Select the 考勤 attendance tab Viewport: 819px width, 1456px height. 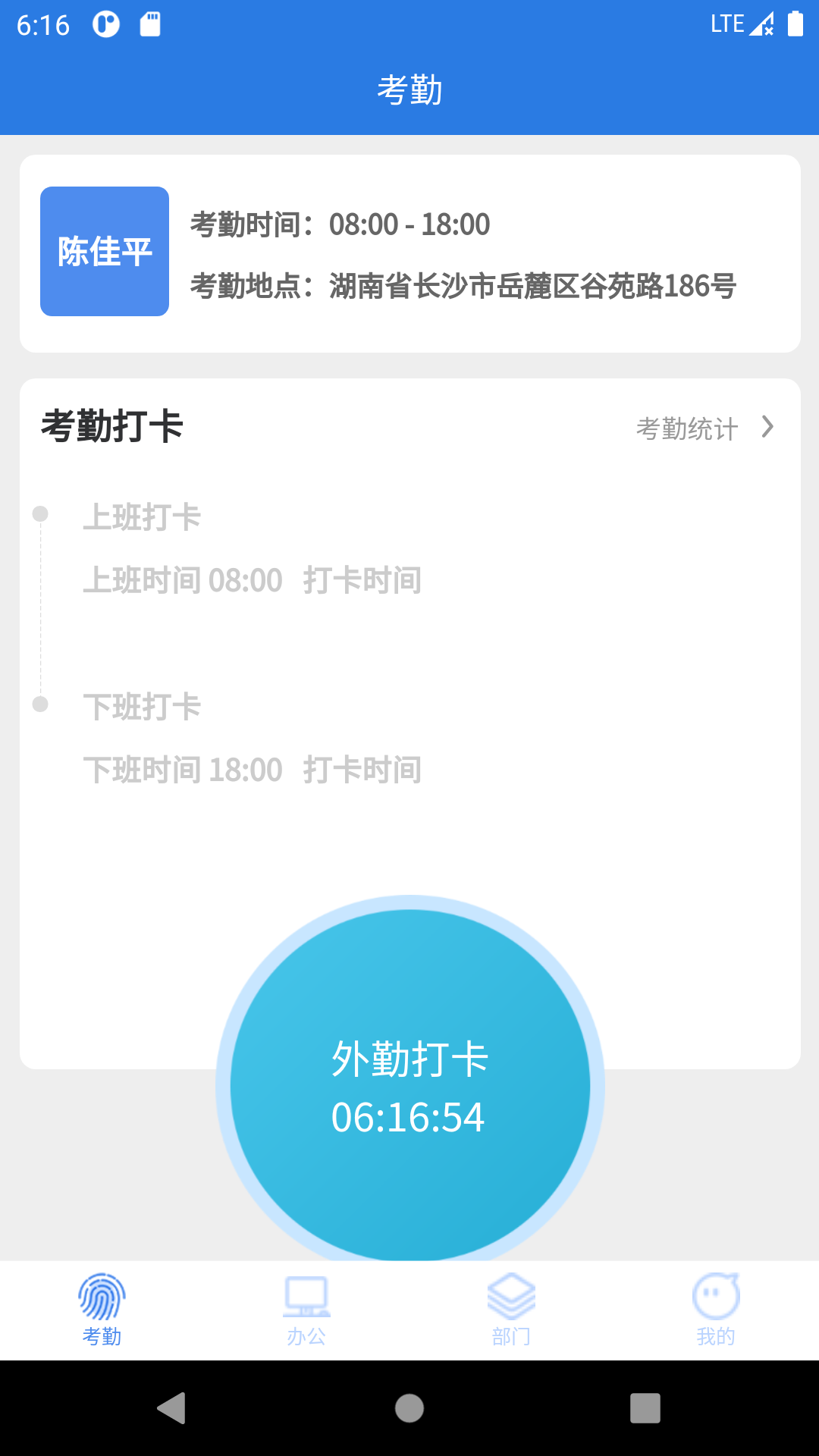click(x=102, y=1310)
